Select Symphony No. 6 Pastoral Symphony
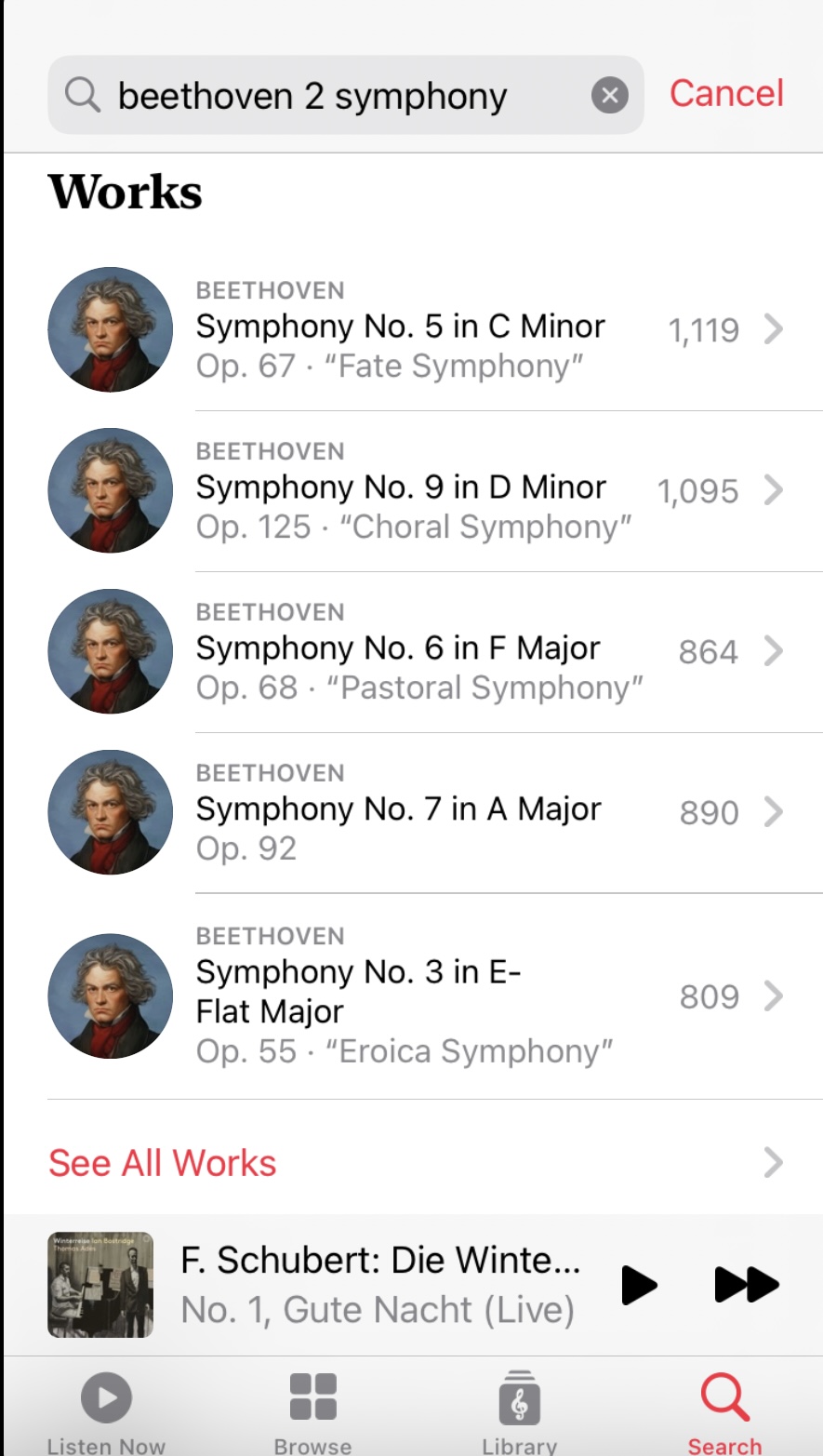Viewport: 823px width, 1456px height. tap(414, 651)
